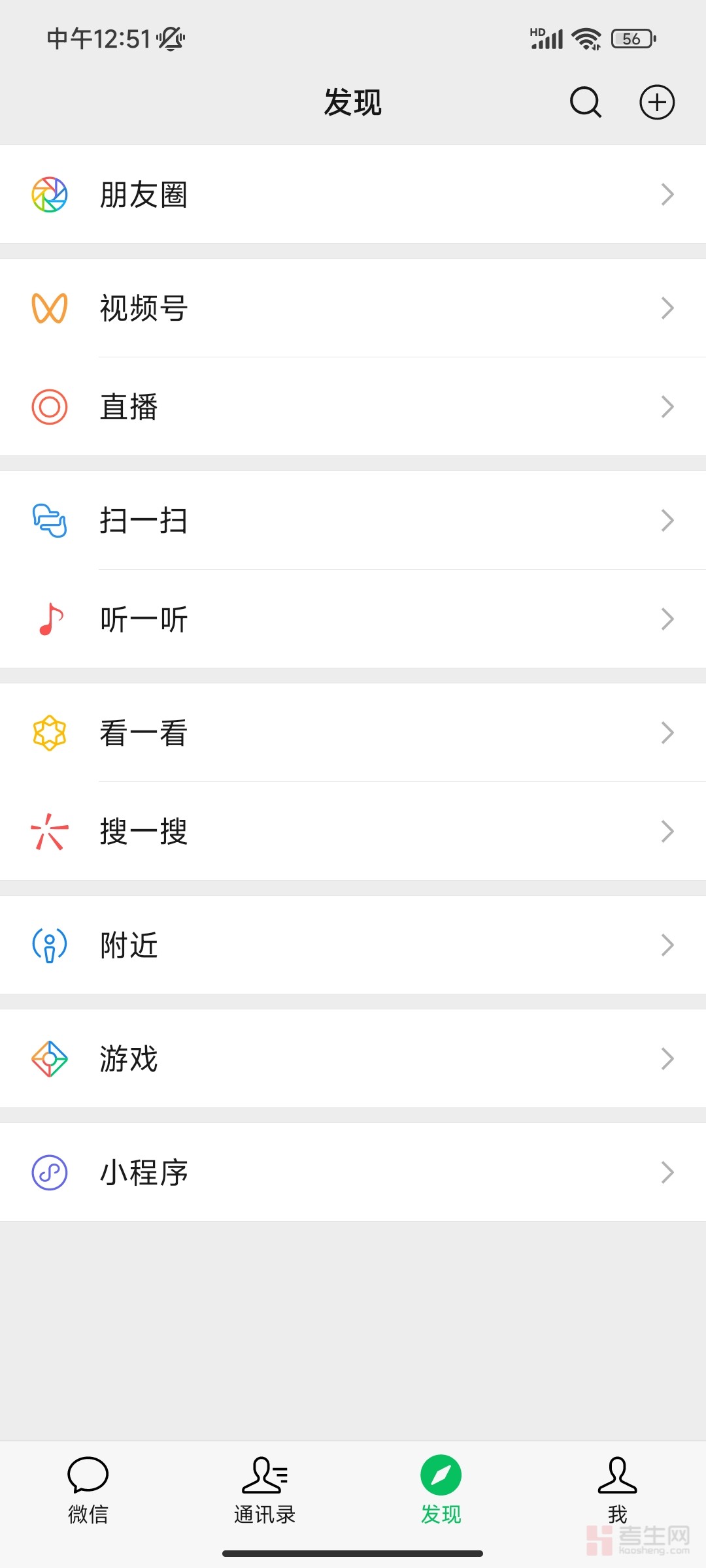Open 附近 Nearby
Viewport: 706px width, 1568px height.
pos(353,945)
